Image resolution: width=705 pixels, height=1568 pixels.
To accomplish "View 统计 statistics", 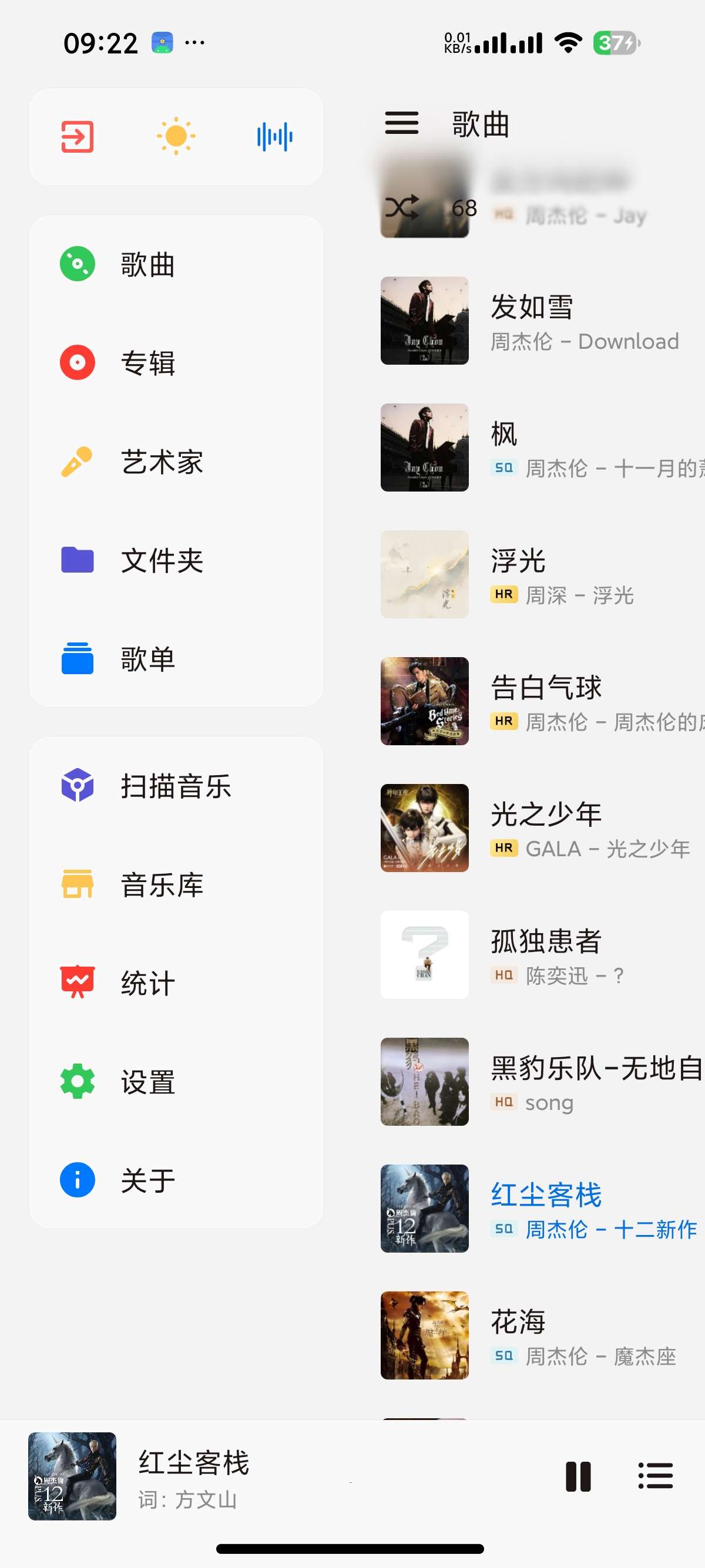I will [176, 983].
